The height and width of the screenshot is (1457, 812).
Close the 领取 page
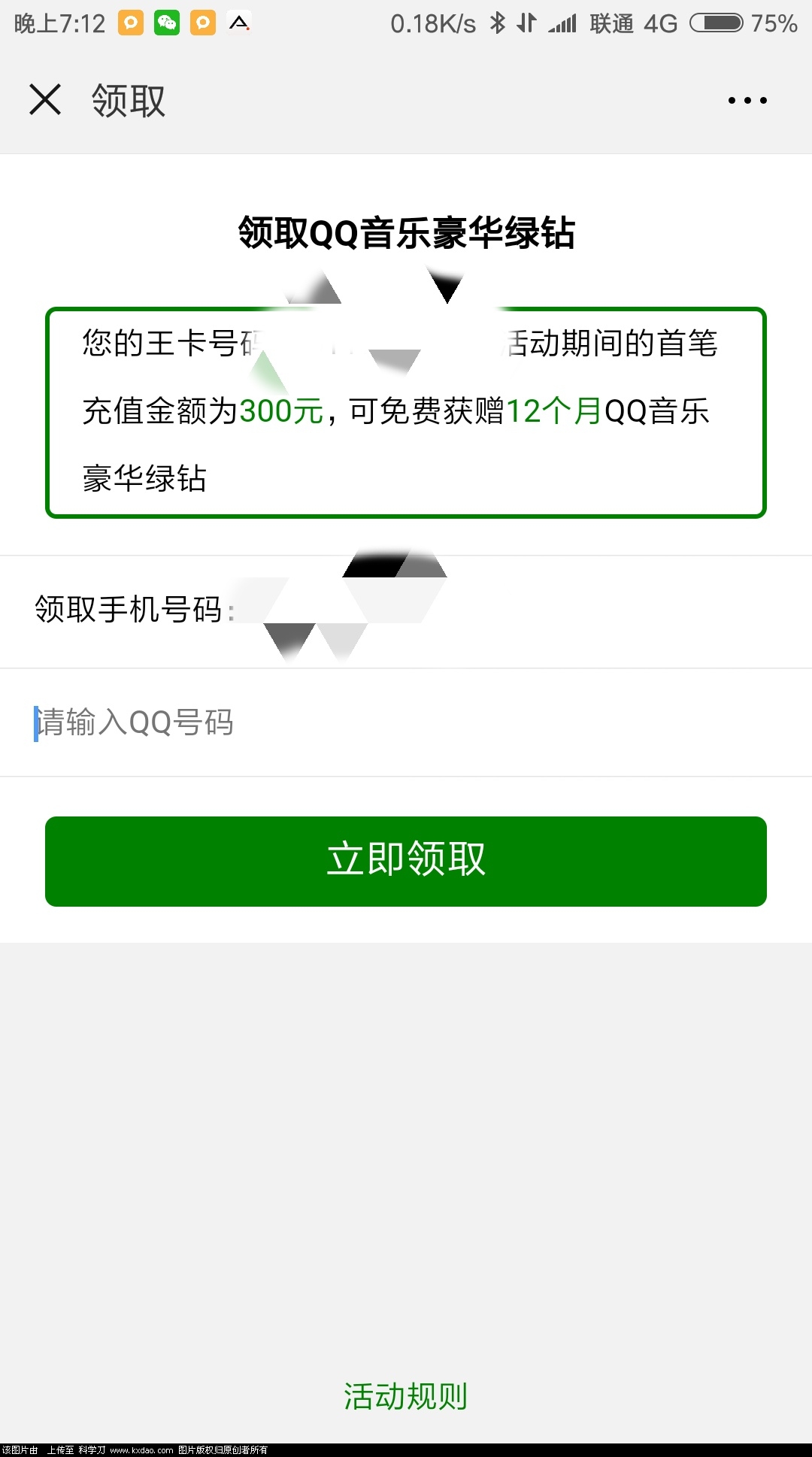(x=45, y=100)
